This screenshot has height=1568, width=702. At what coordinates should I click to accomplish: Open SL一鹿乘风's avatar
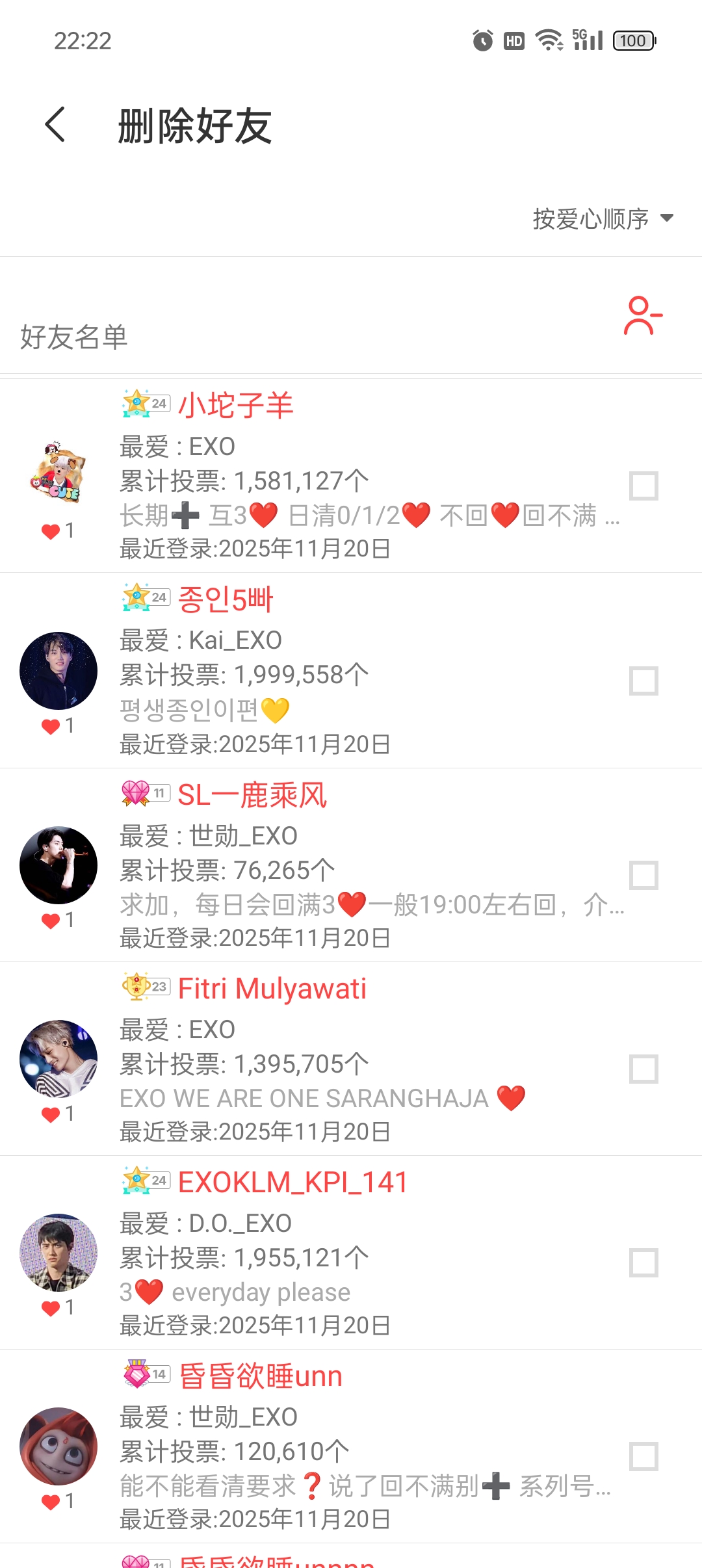point(58,865)
